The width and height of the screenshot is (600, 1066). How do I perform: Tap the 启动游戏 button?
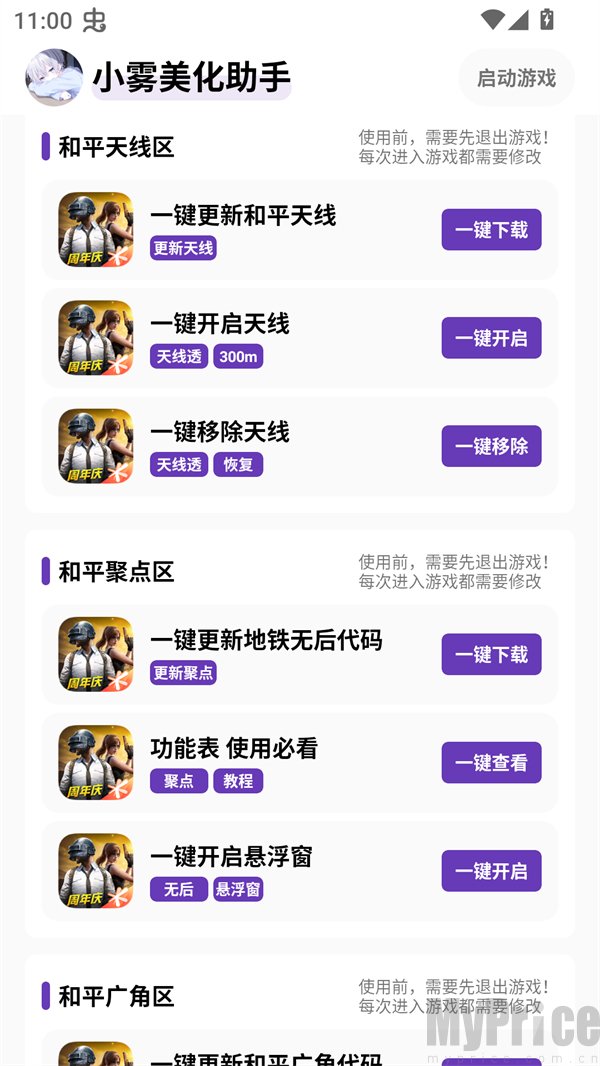point(516,78)
